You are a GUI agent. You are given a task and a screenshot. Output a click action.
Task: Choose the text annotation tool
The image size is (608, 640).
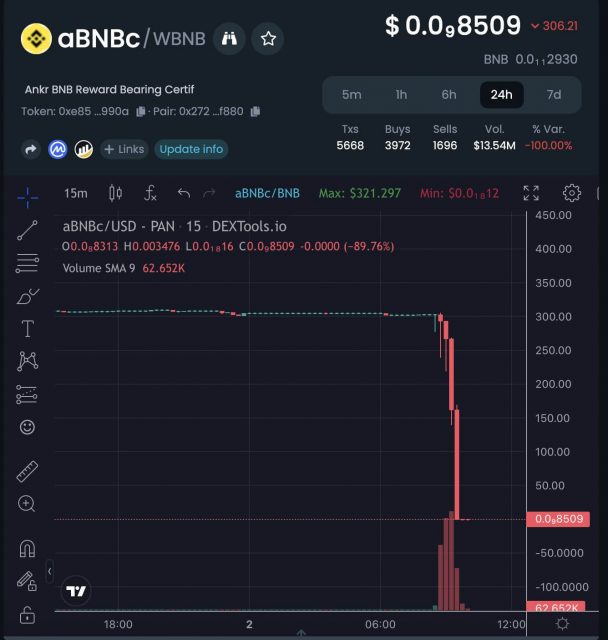27,329
